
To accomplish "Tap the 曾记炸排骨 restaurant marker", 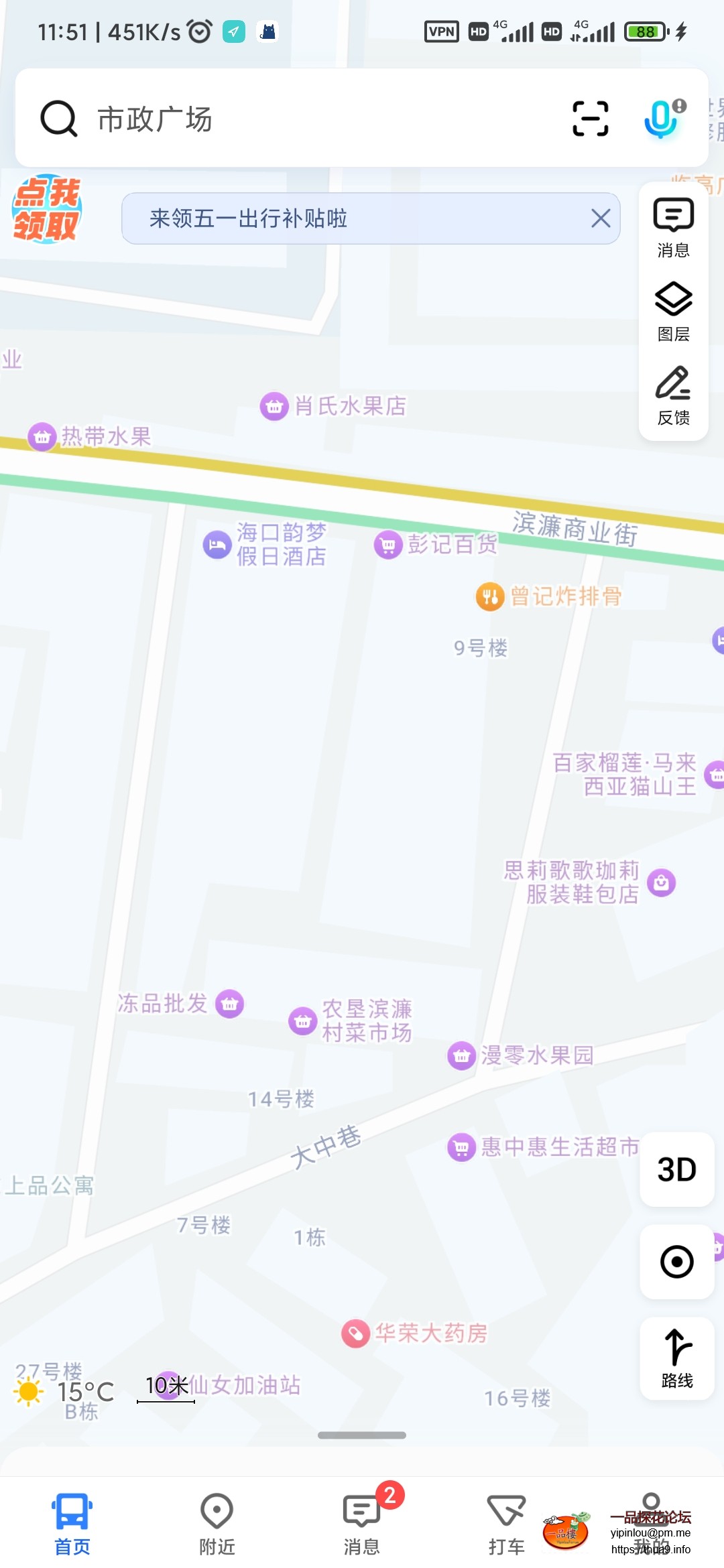I will 489,596.
